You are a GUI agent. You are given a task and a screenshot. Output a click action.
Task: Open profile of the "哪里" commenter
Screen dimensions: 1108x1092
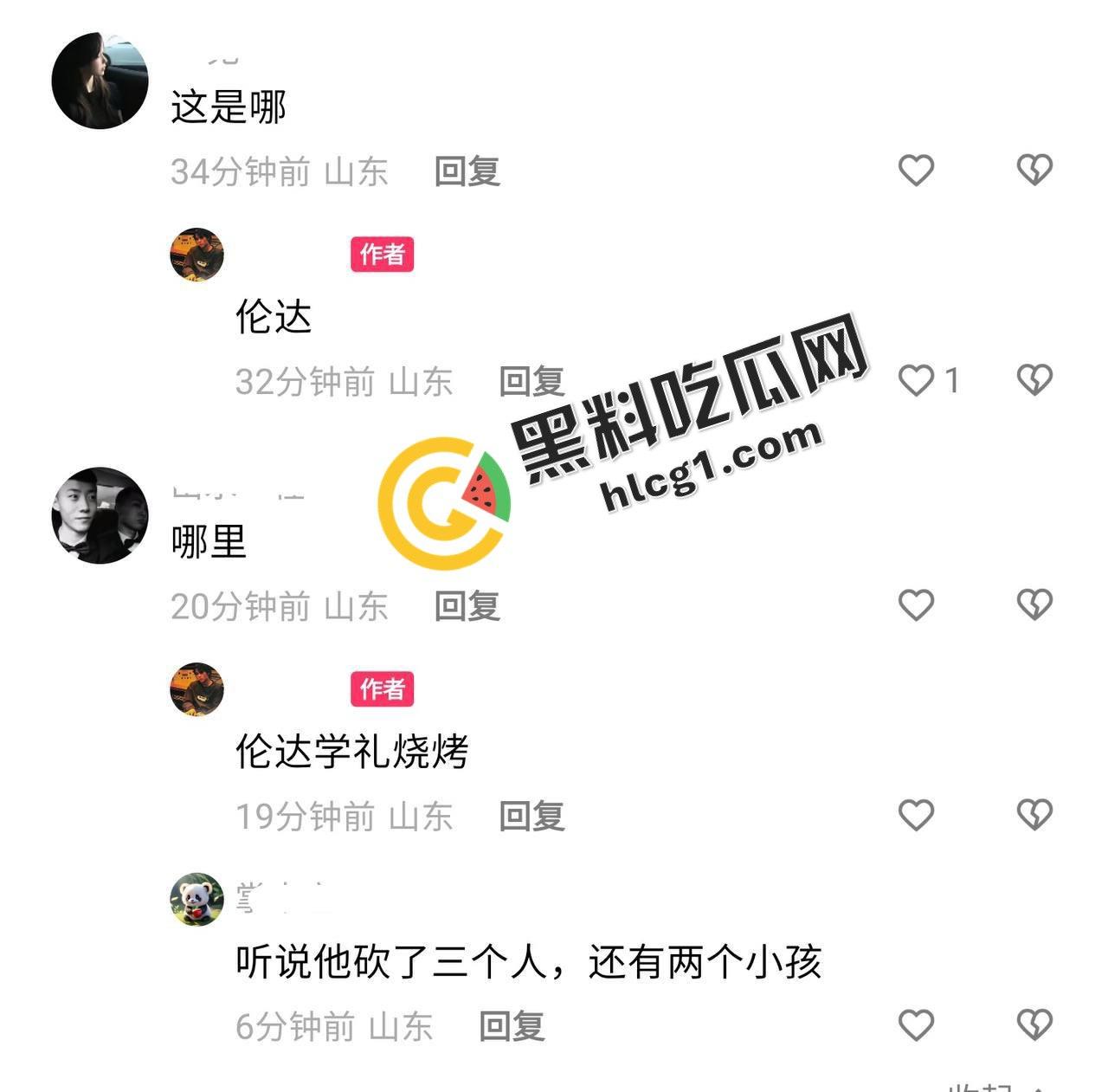(x=100, y=515)
